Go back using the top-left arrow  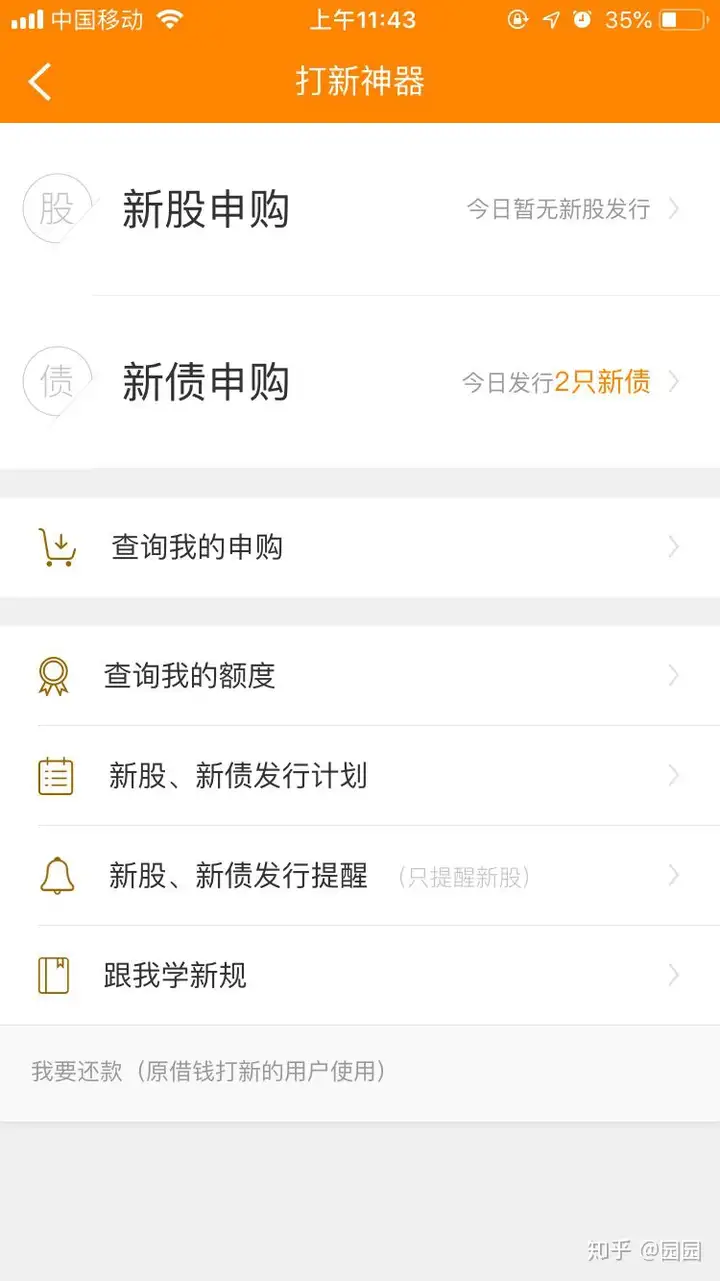(40, 81)
